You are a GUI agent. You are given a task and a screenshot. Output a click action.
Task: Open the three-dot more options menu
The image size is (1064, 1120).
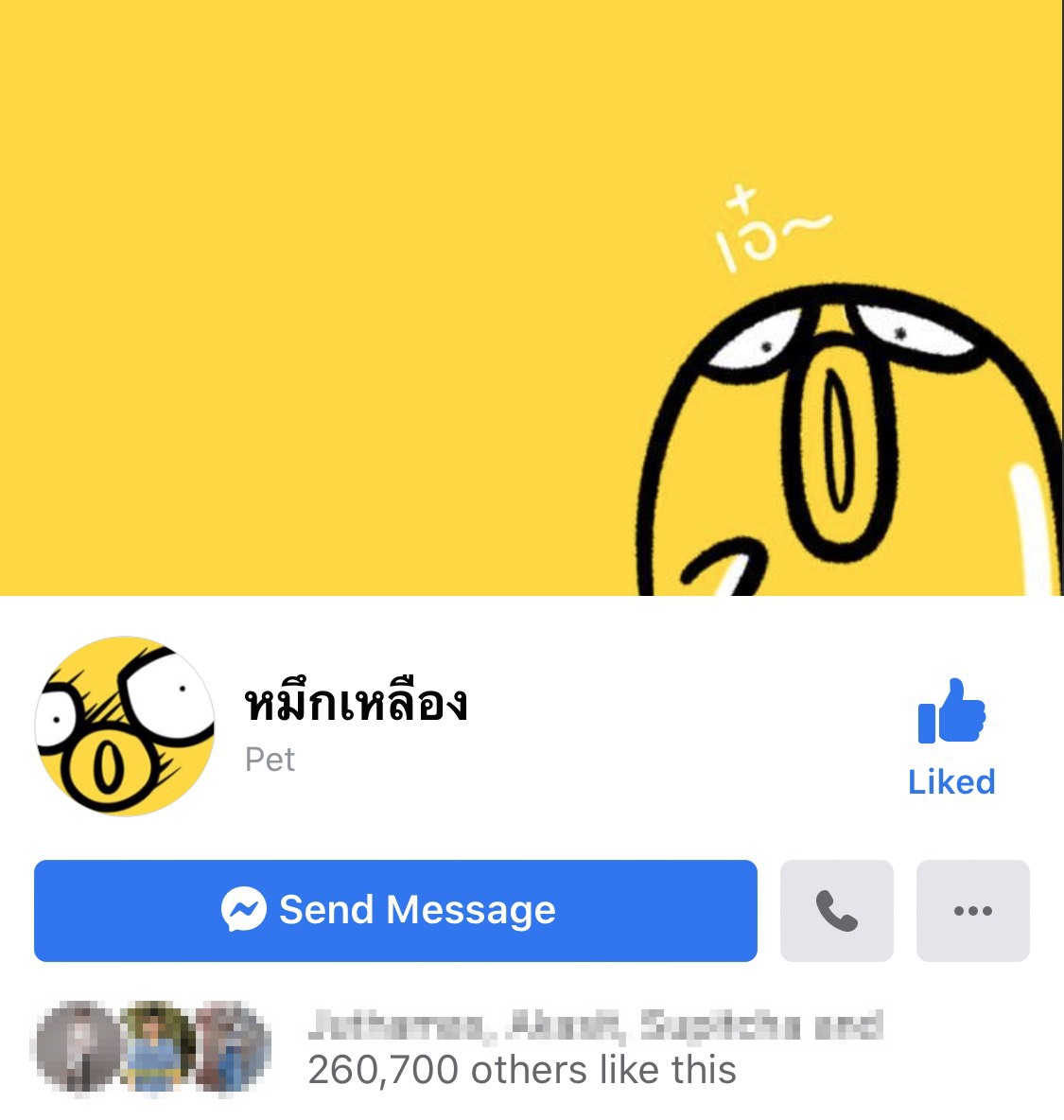972,910
